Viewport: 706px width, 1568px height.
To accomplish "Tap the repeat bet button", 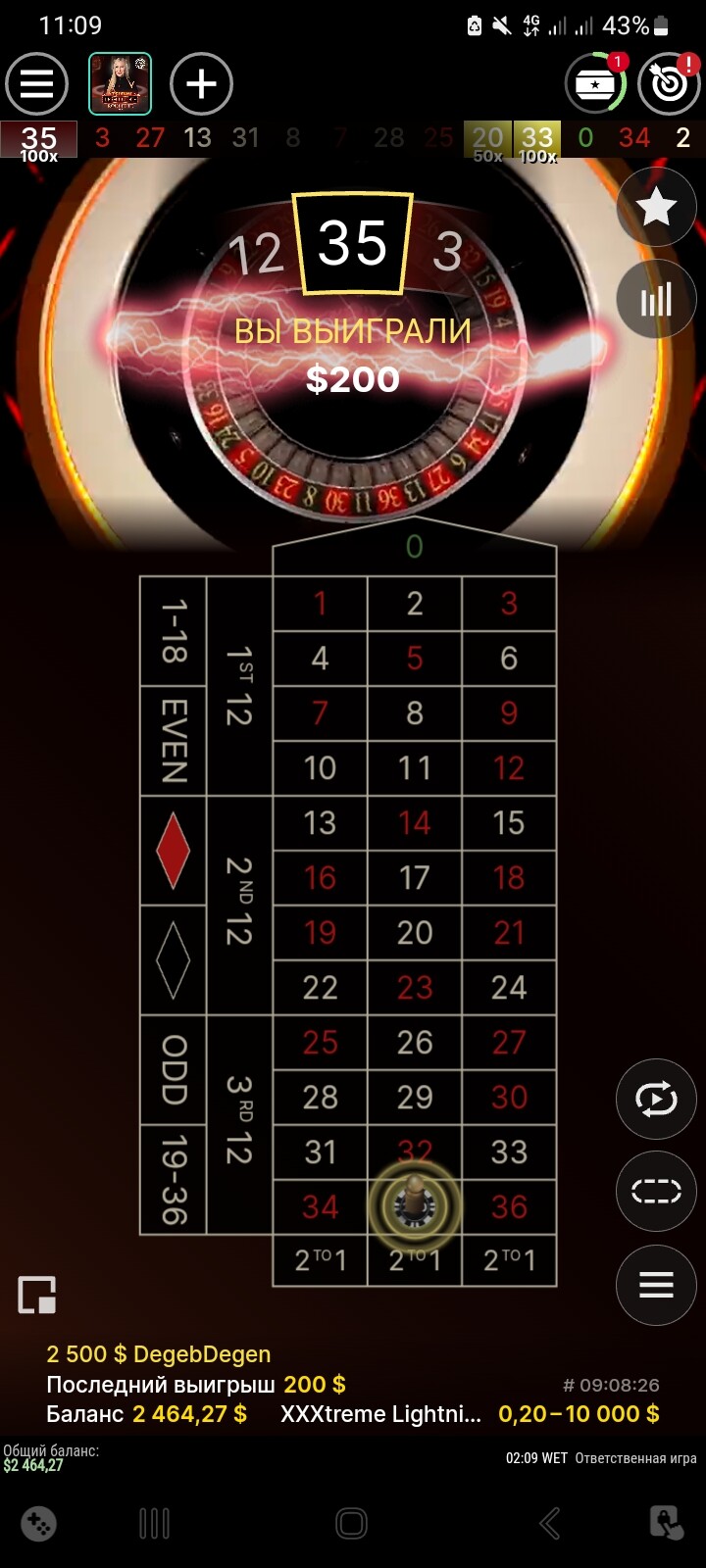I will tap(656, 1099).
